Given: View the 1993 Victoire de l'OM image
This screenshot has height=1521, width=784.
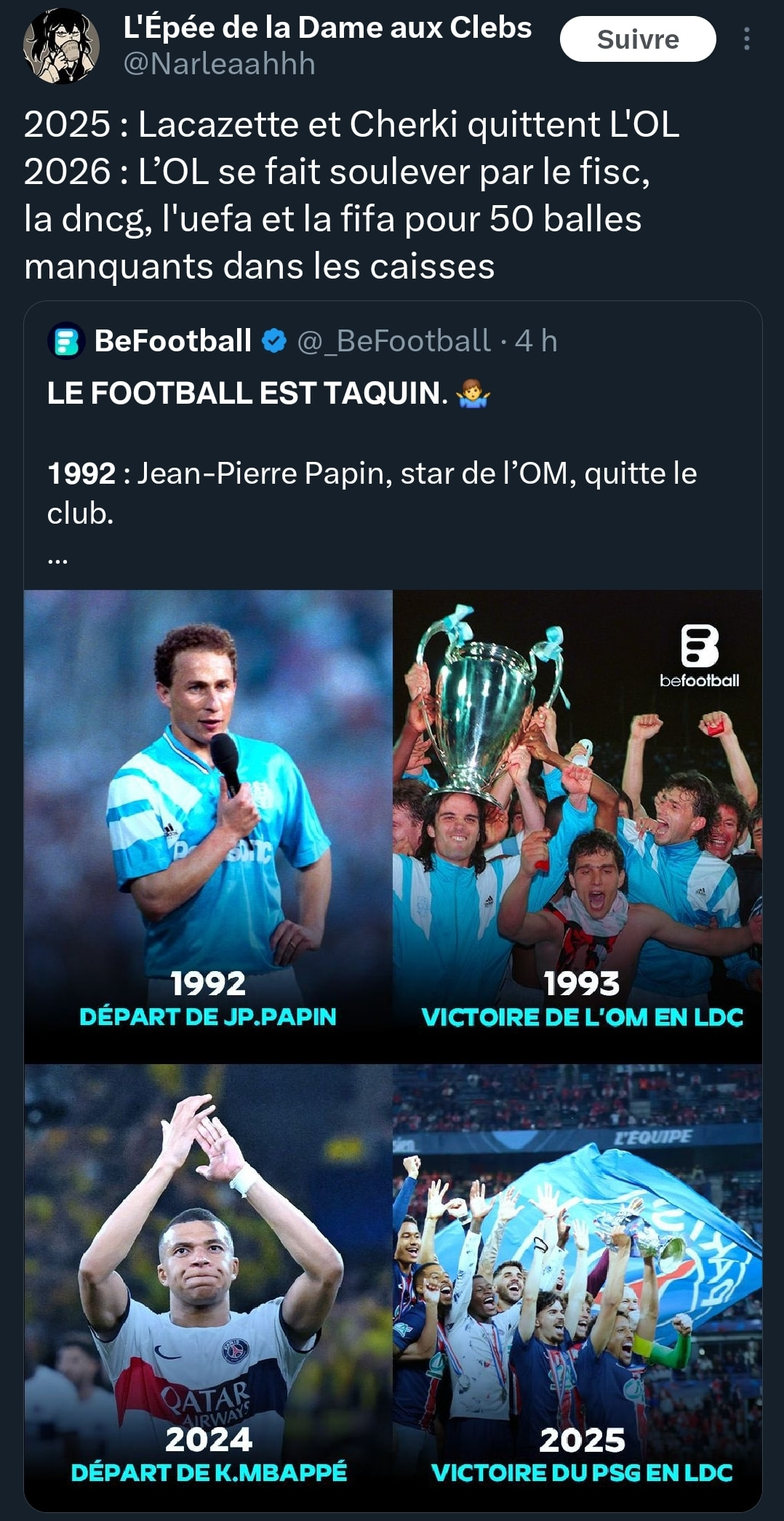Looking at the screenshot, I should 578,826.
